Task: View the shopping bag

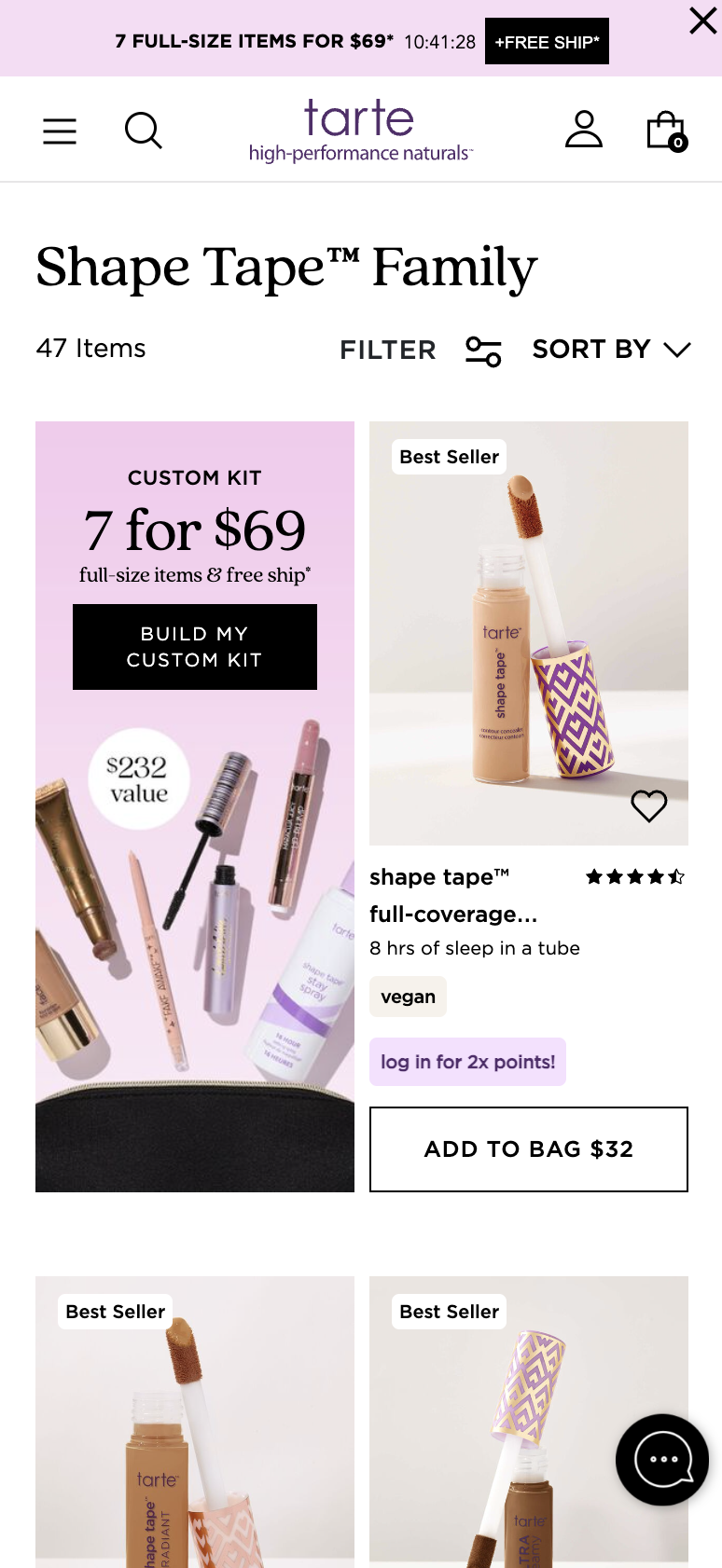Action: tap(666, 131)
